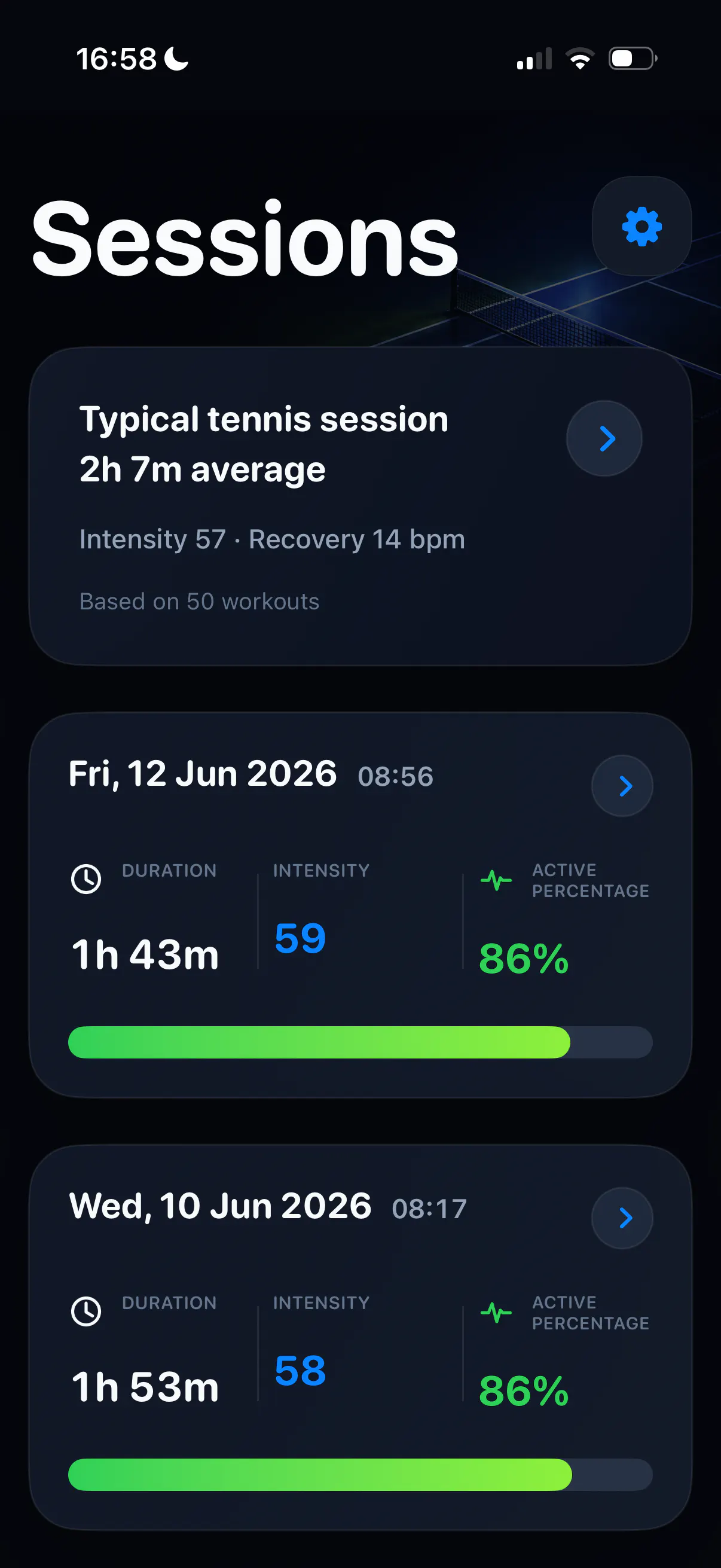Open the Wed, 10 Jun 2026 session card
Viewport: 721px width, 1568px height.
click(360, 1337)
